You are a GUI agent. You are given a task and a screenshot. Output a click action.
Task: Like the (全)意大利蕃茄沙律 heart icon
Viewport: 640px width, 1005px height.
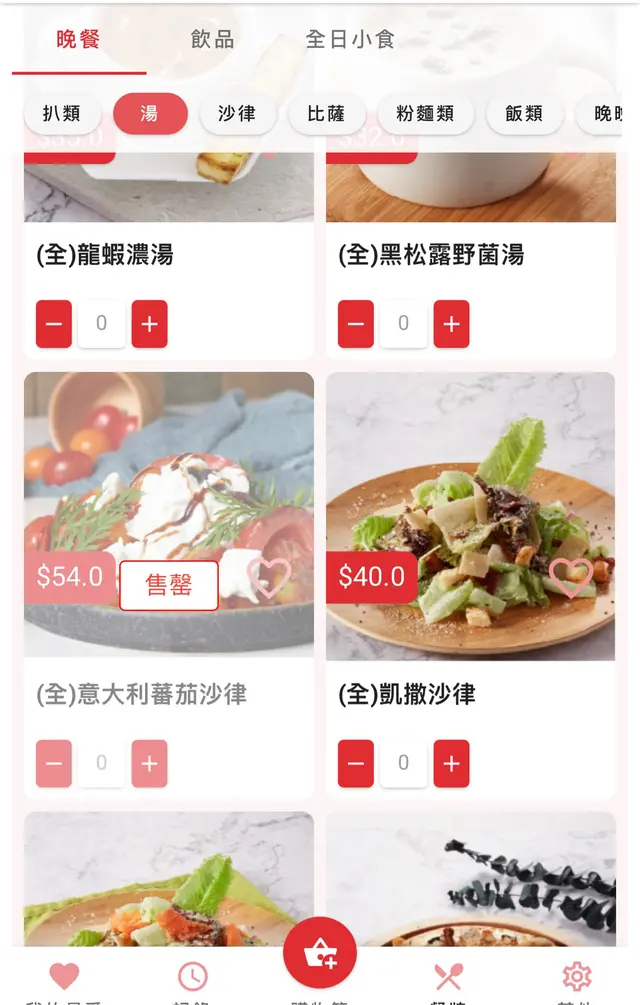(x=268, y=578)
